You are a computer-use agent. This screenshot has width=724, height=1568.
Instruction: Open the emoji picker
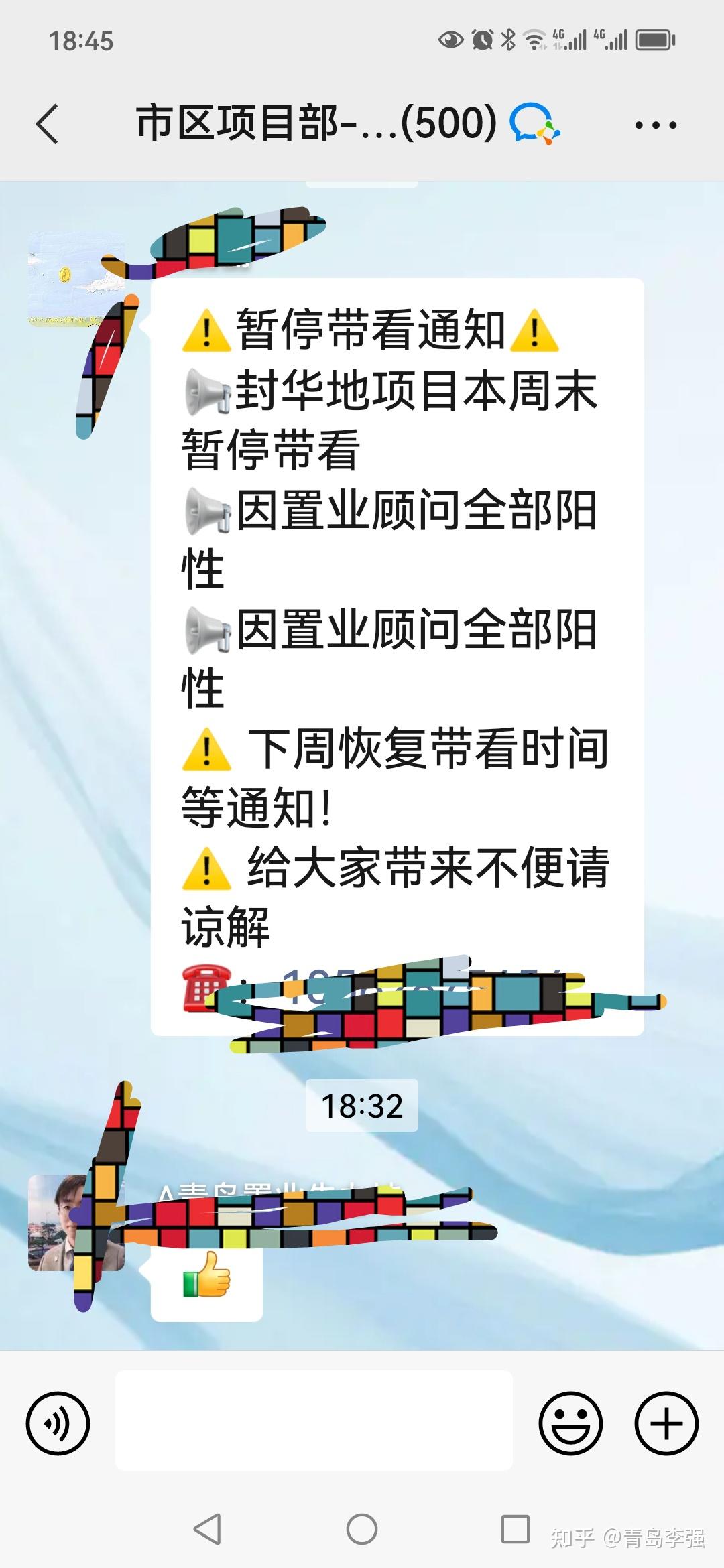[571, 1423]
